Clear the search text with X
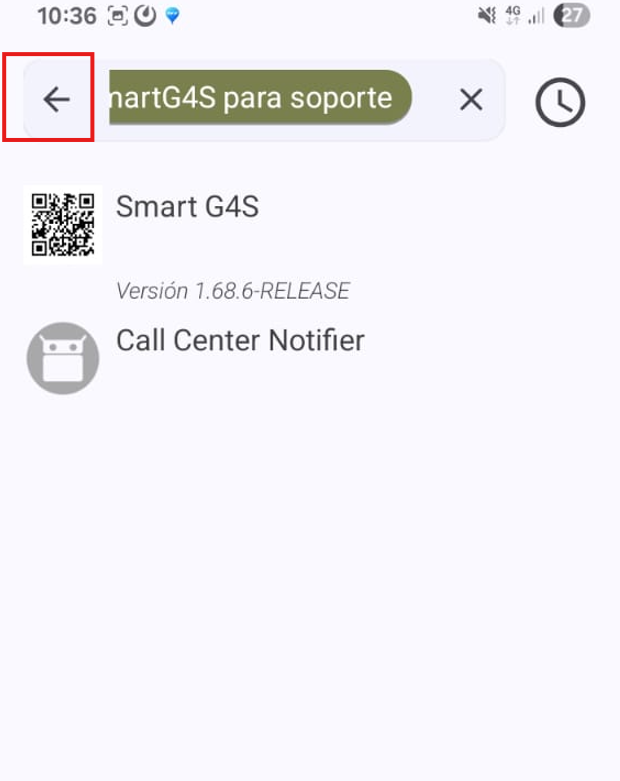This screenshot has width=620, height=781. tap(470, 99)
